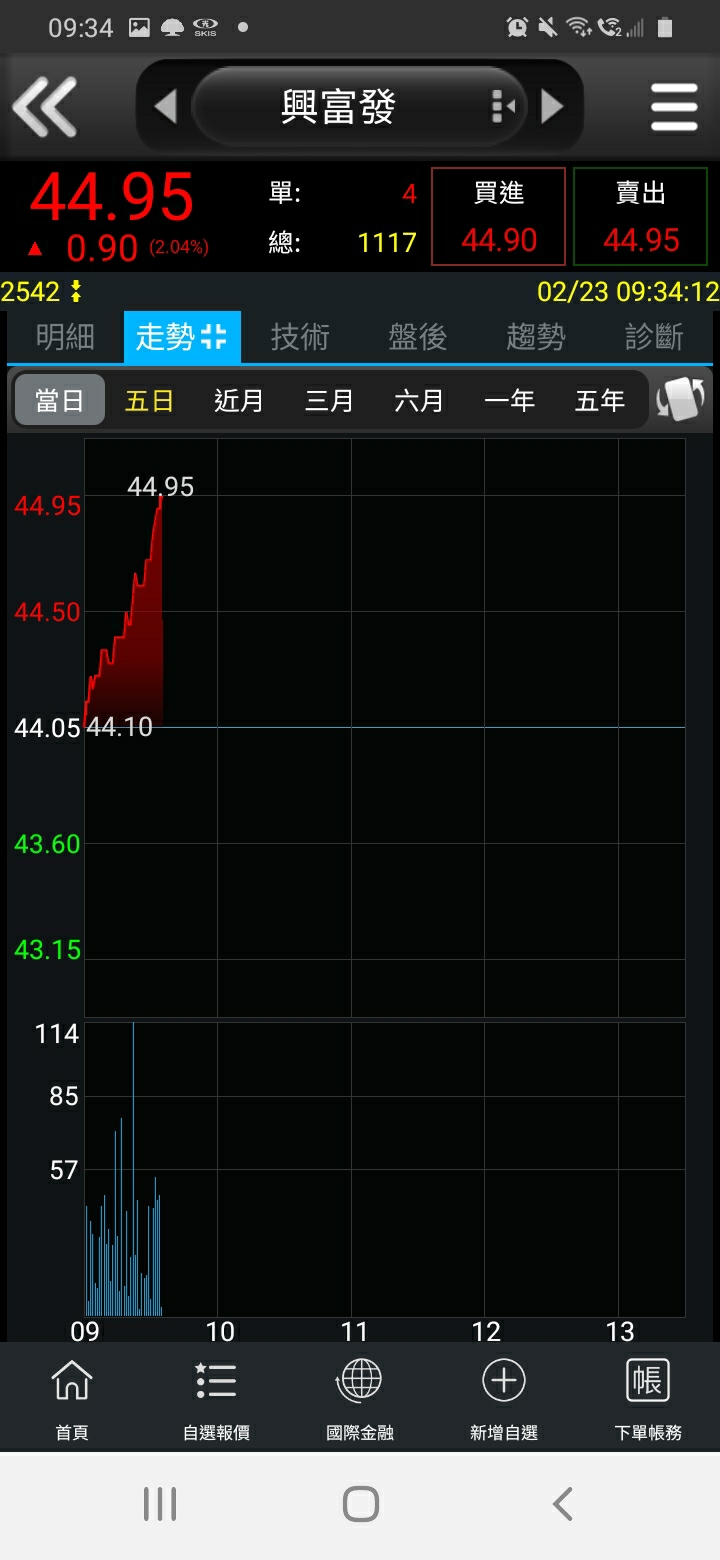Image resolution: width=720 pixels, height=1560 pixels.
Task: Rotate the chart to landscape view
Action: coord(681,399)
